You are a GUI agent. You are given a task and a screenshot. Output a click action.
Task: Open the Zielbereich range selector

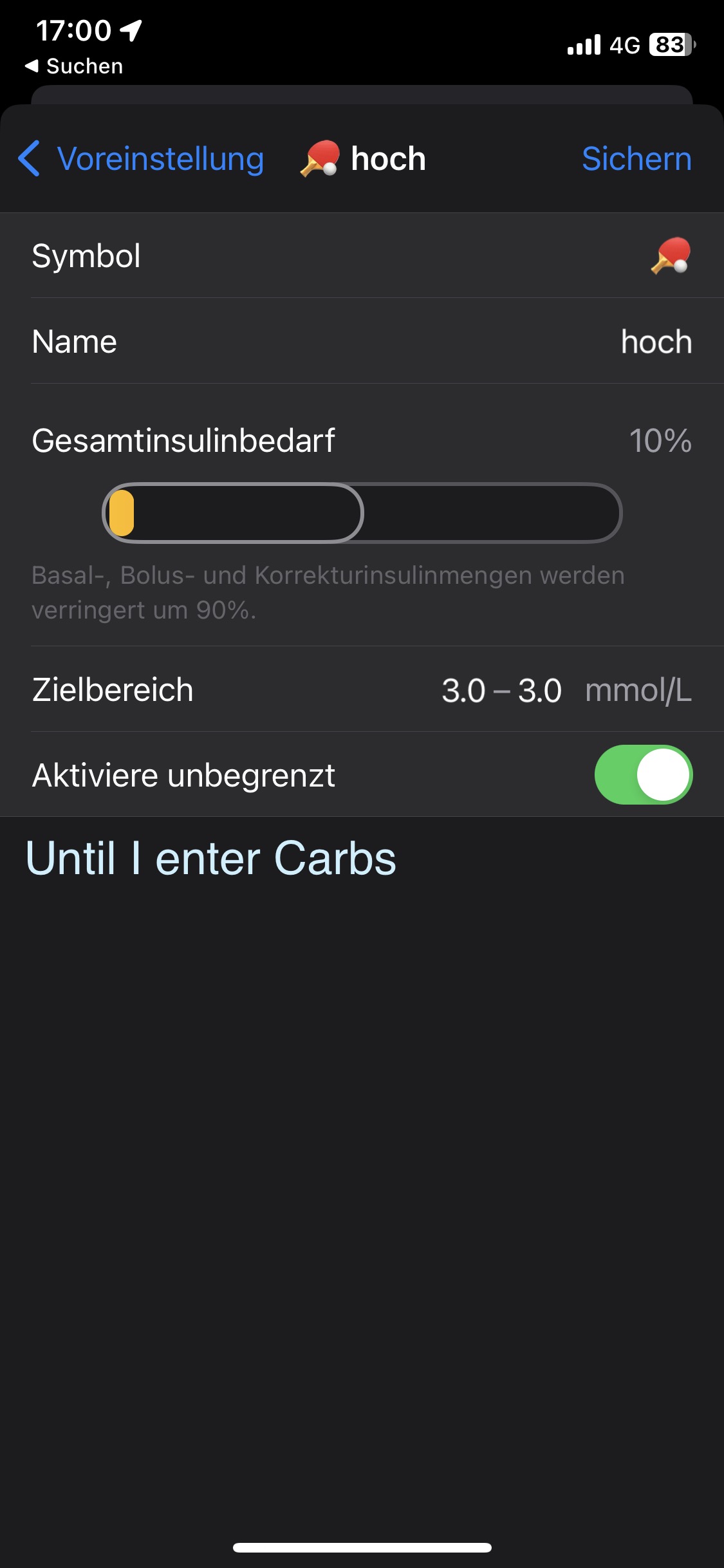(360, 689)
